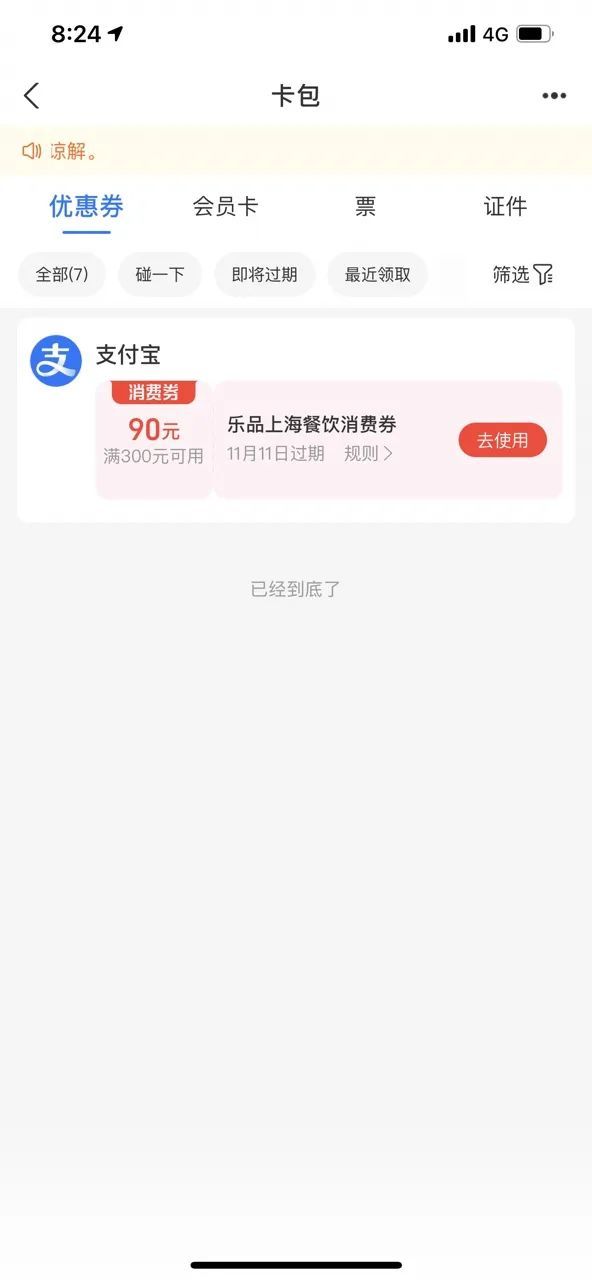
Task: Select the 碰一下 filter chip
Action: 160,274
